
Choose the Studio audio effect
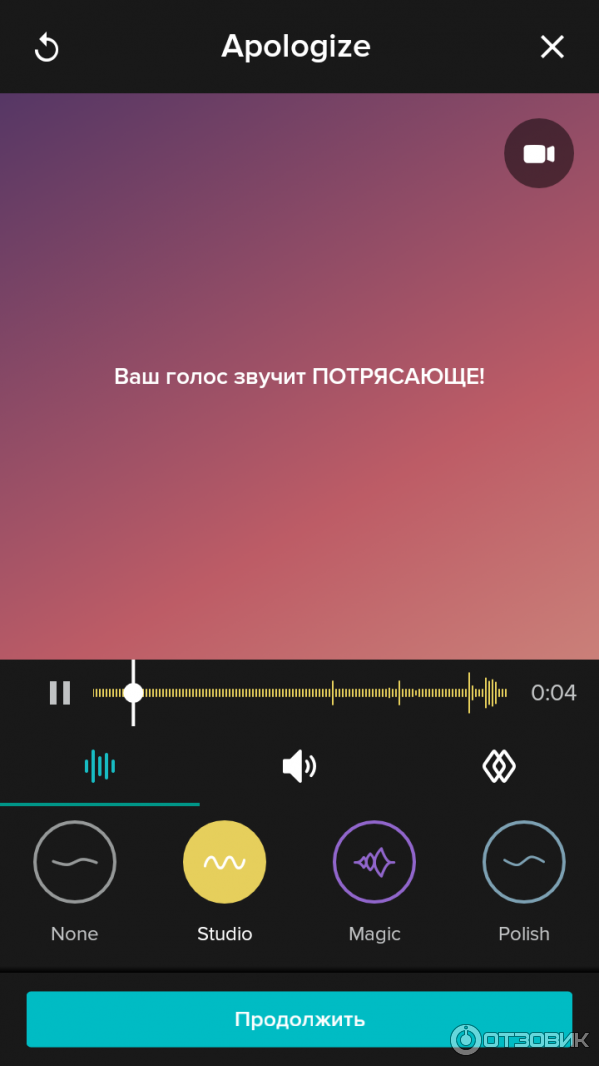225,862
